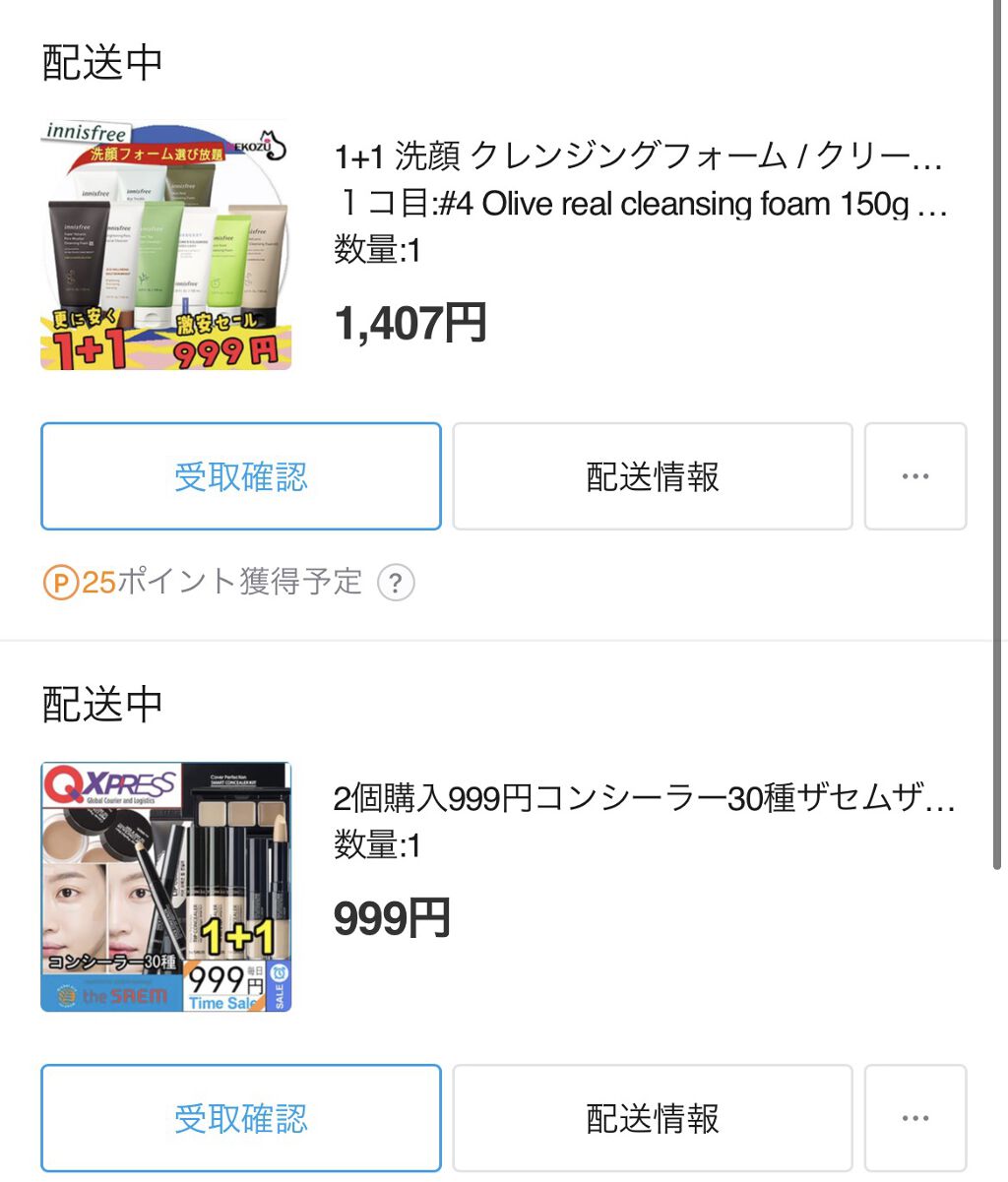Tap 受取確認 for the 999円 concealer order
The width and height of the screenshot is (1008, 1182).
[240, 1118]
